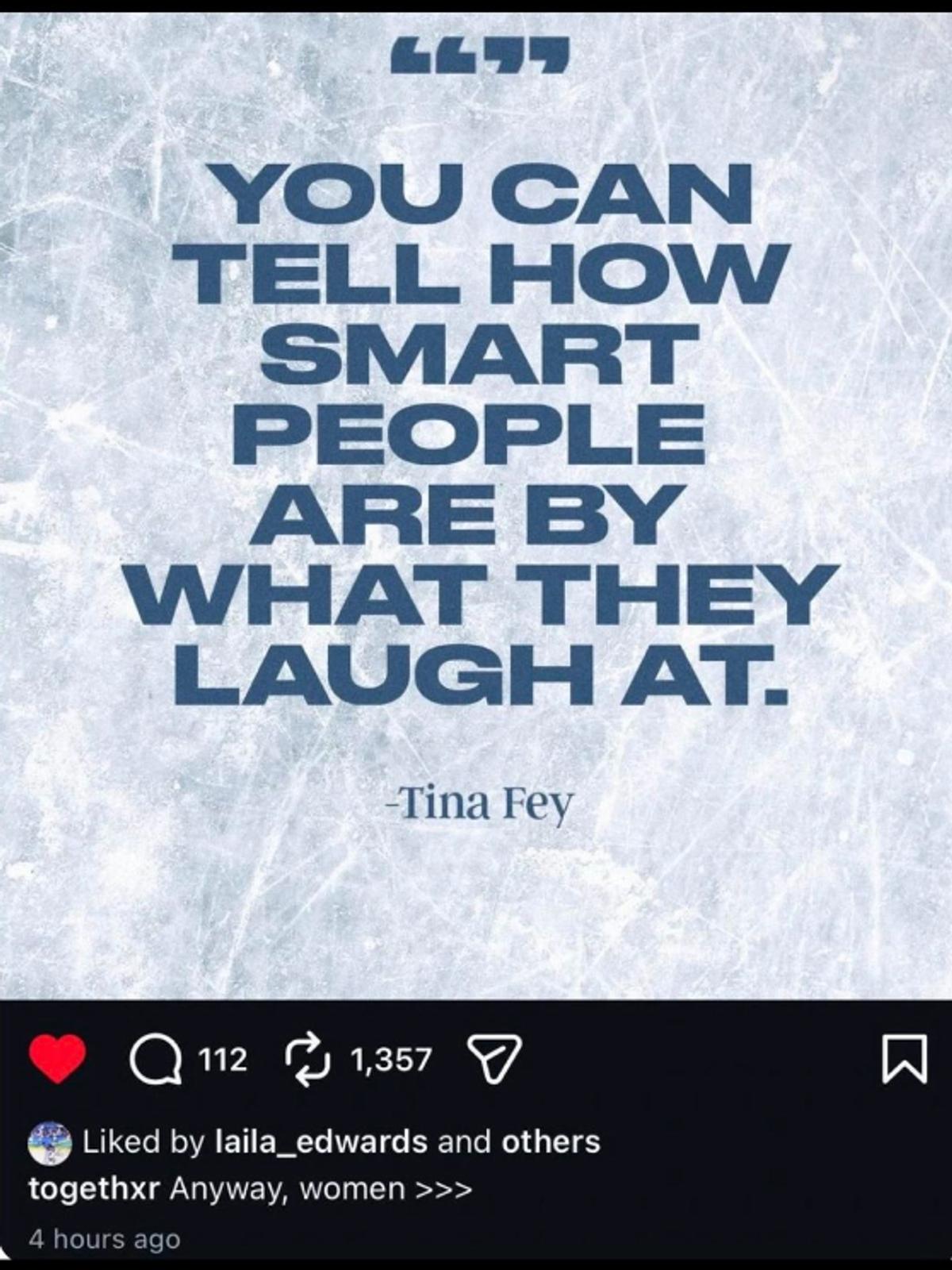View others who liked the post
The height and width of the screenshot is (1270, 952).
[x=551, y=1142]
